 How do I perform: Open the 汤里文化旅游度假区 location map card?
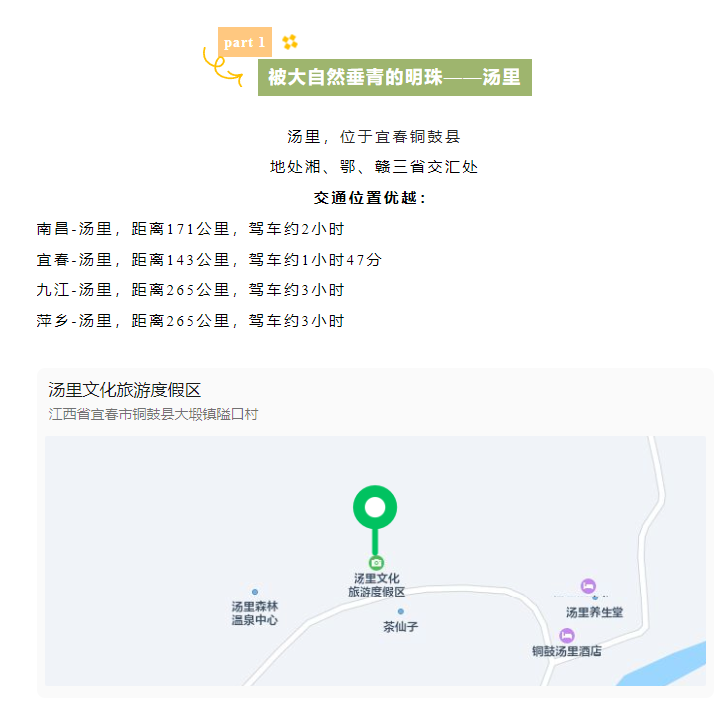125,391
